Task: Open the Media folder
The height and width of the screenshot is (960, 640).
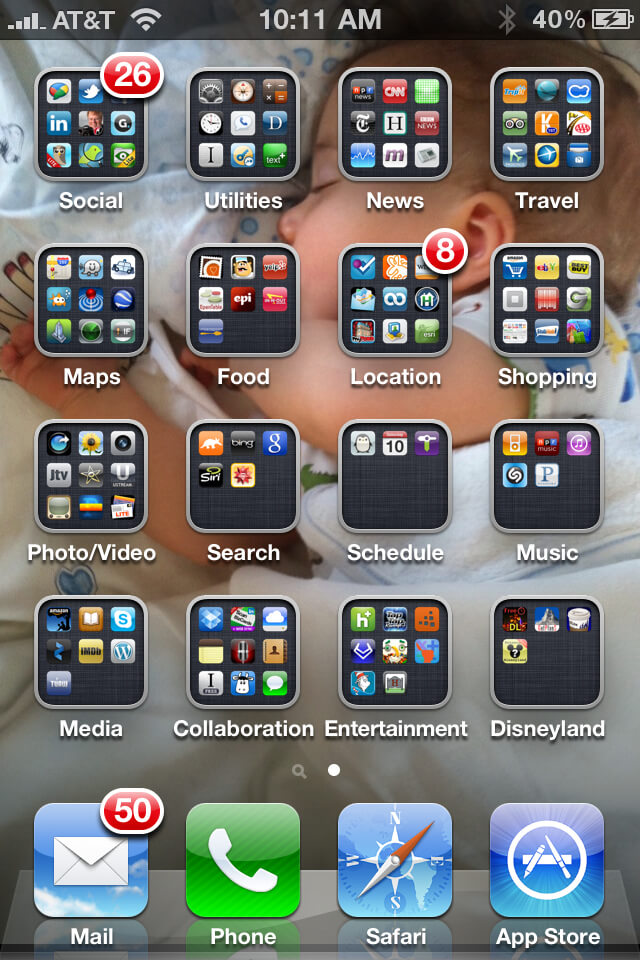Action: (91, 652)
